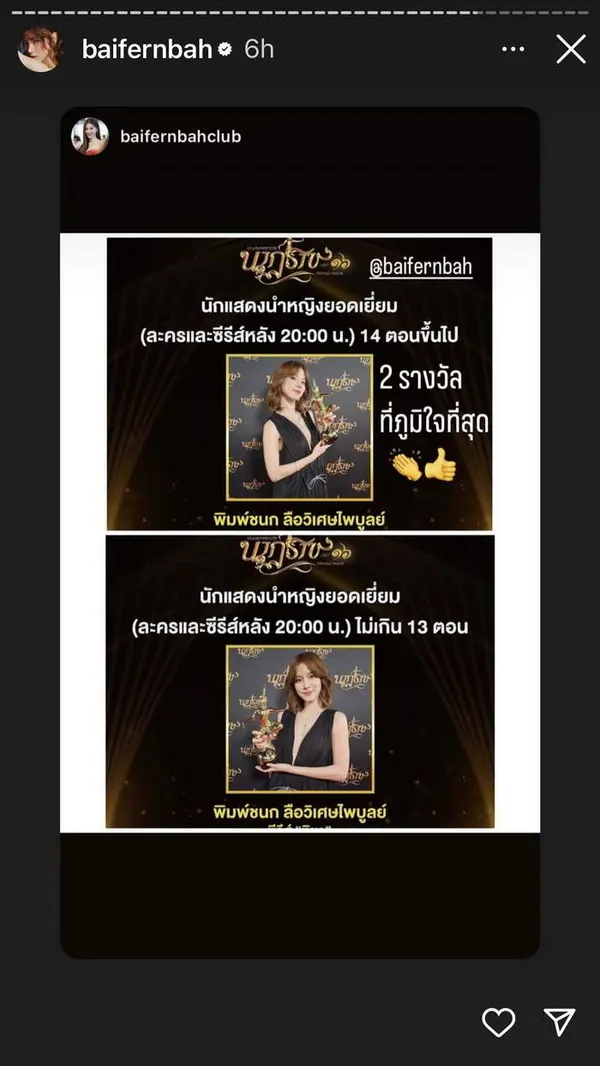Image resolution: width=600 pixels, height=1066 pixels.
Task: Tap the baifernbah username
Action: 146,49
